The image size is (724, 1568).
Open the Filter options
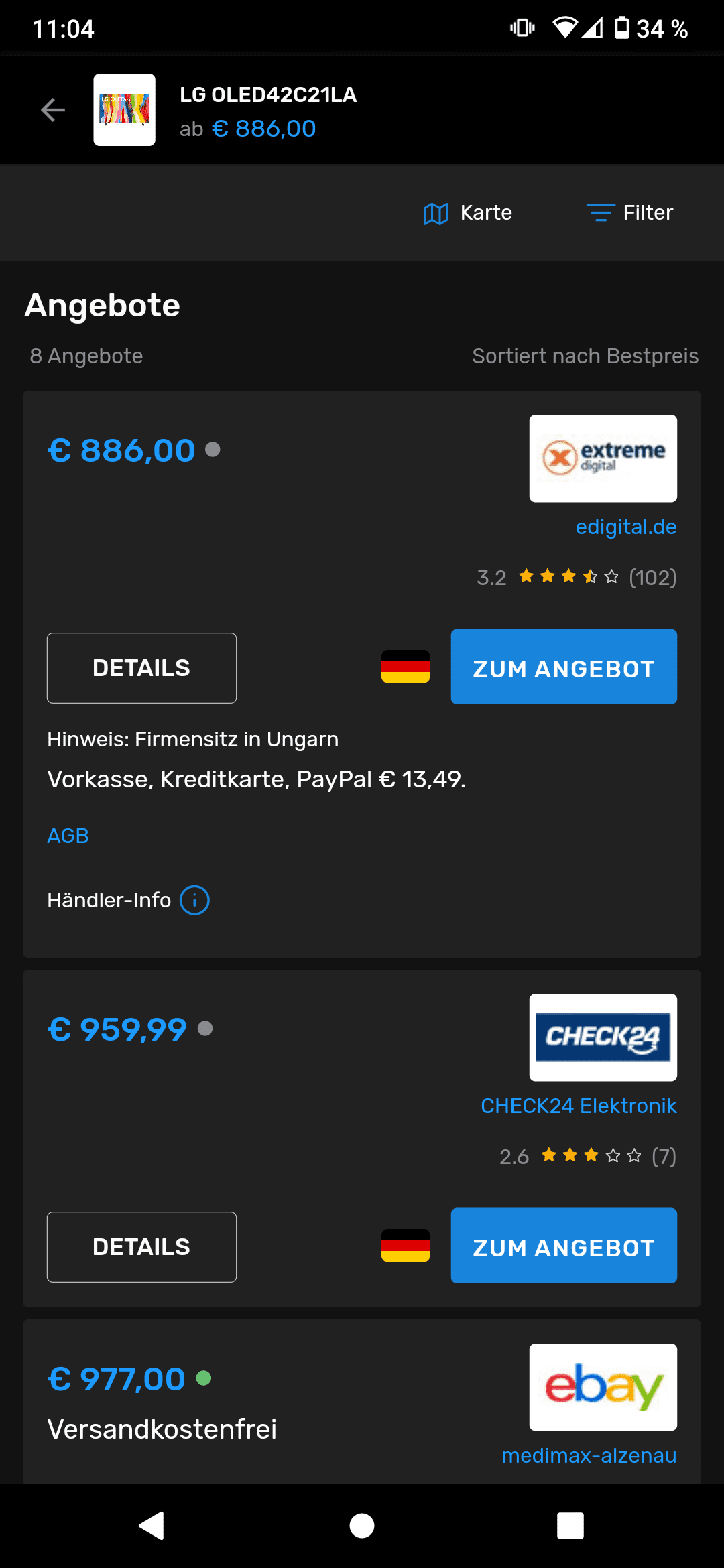click(x=629, y=213)
